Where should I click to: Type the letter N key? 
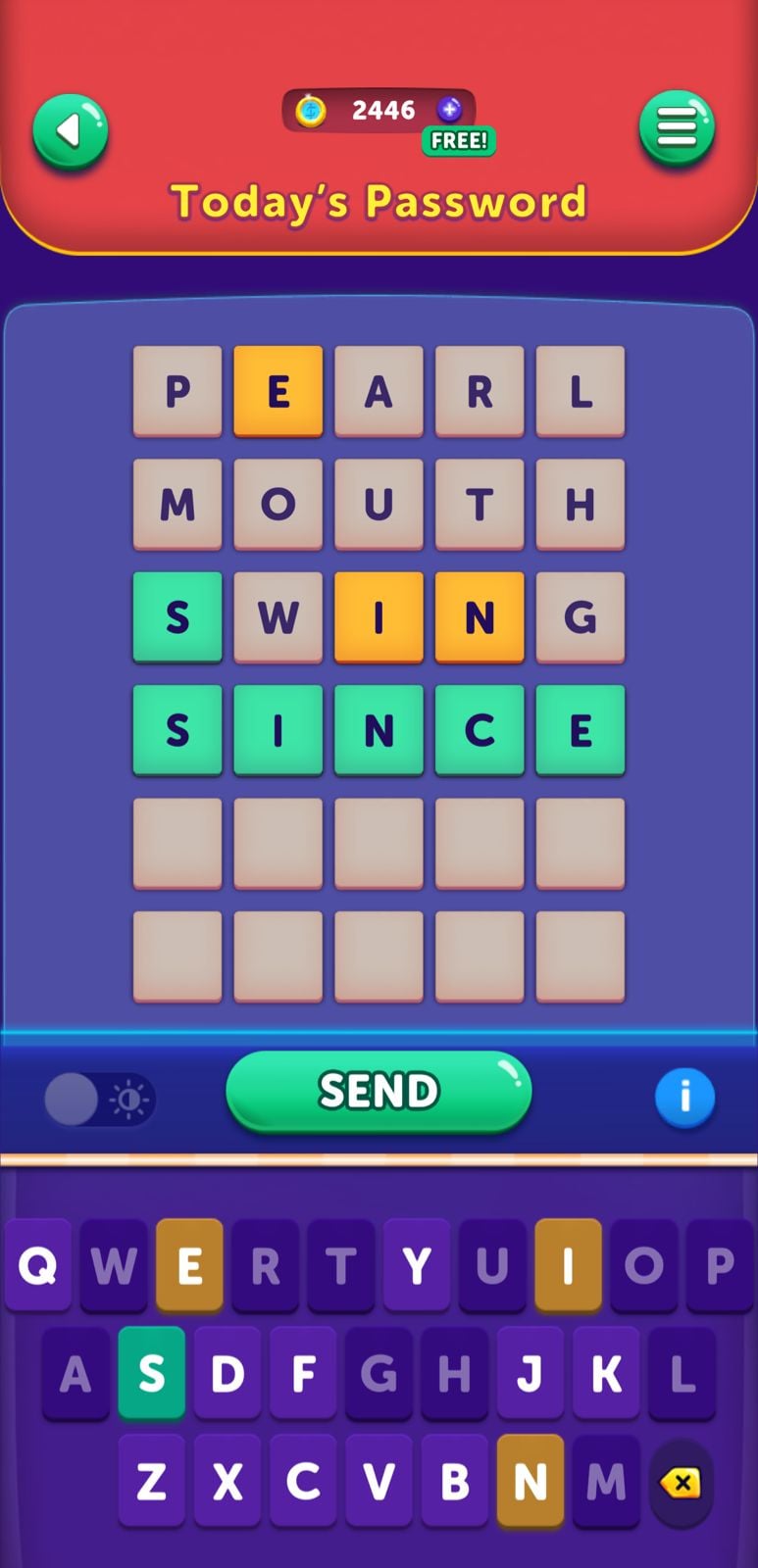click(530, 1481)
